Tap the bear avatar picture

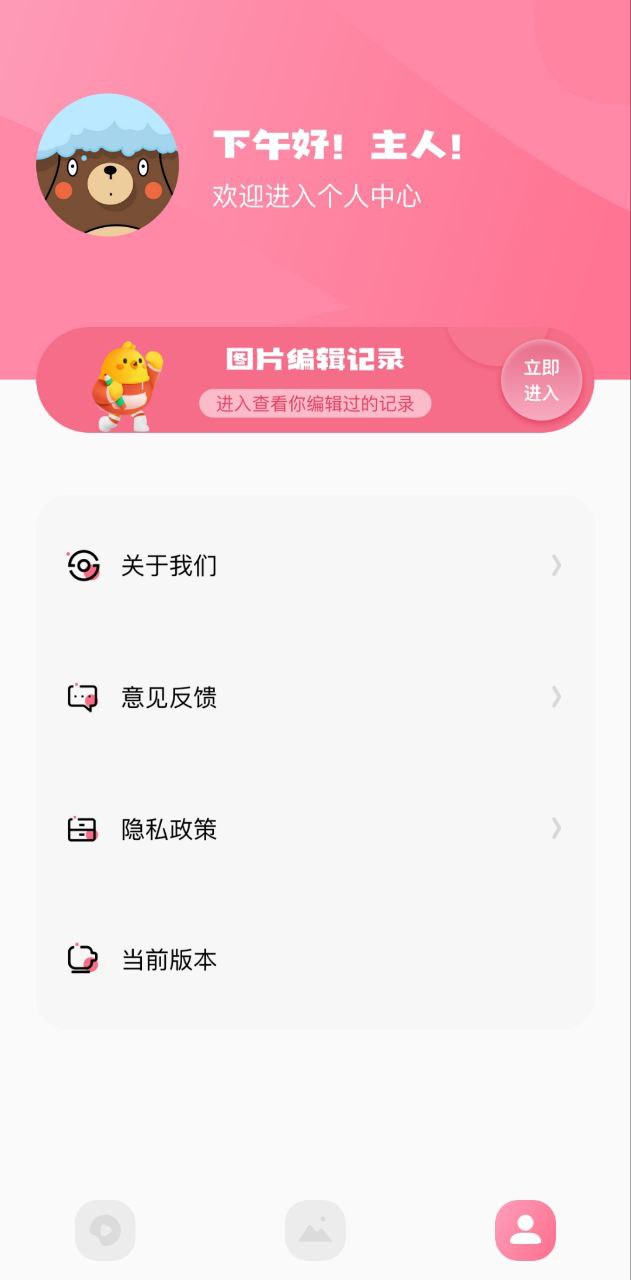tap(108, 165)
